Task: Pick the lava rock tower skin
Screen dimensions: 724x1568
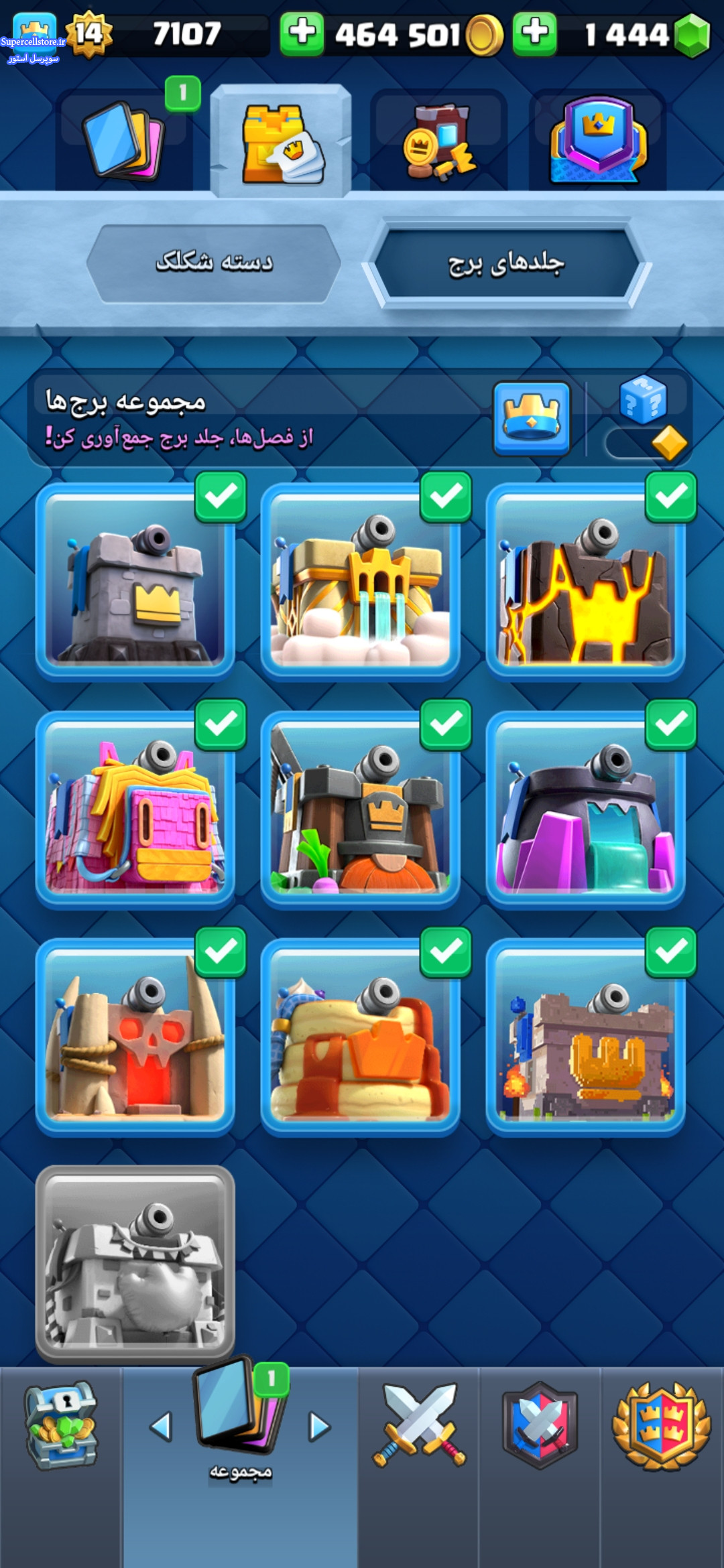Action: (x=586, y=582)
